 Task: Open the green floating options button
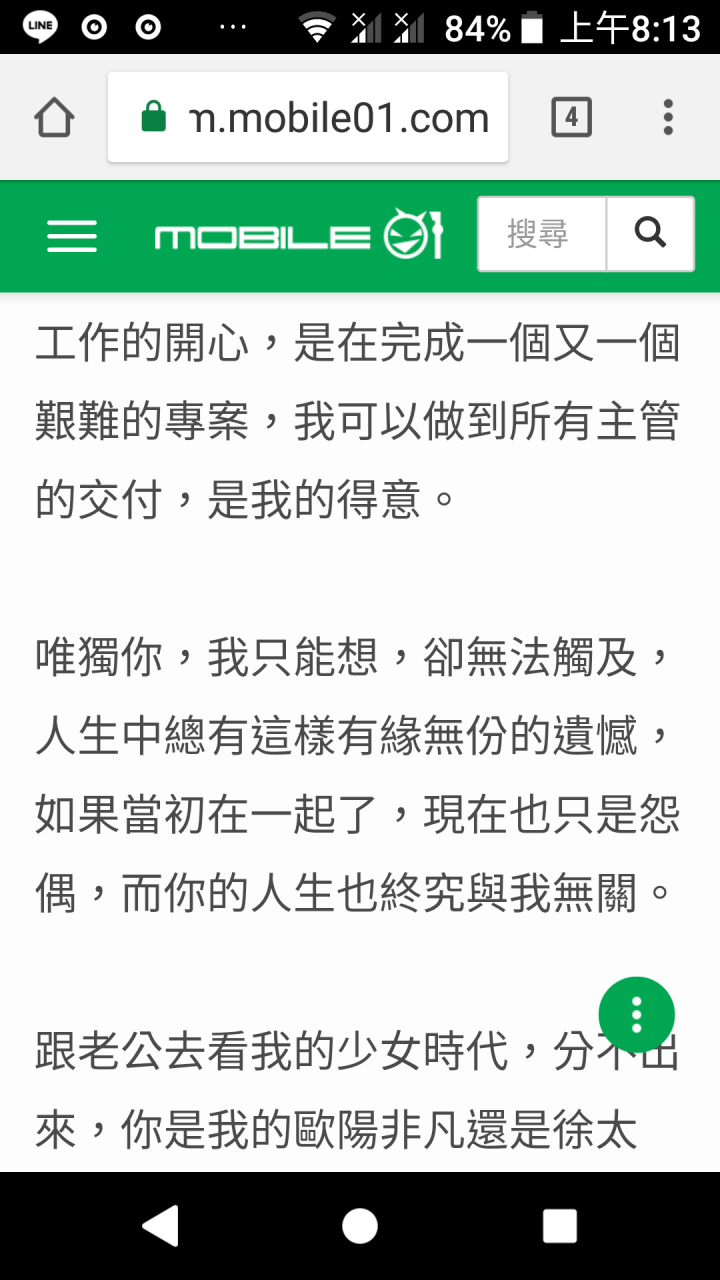click(x=637, y=1015)
